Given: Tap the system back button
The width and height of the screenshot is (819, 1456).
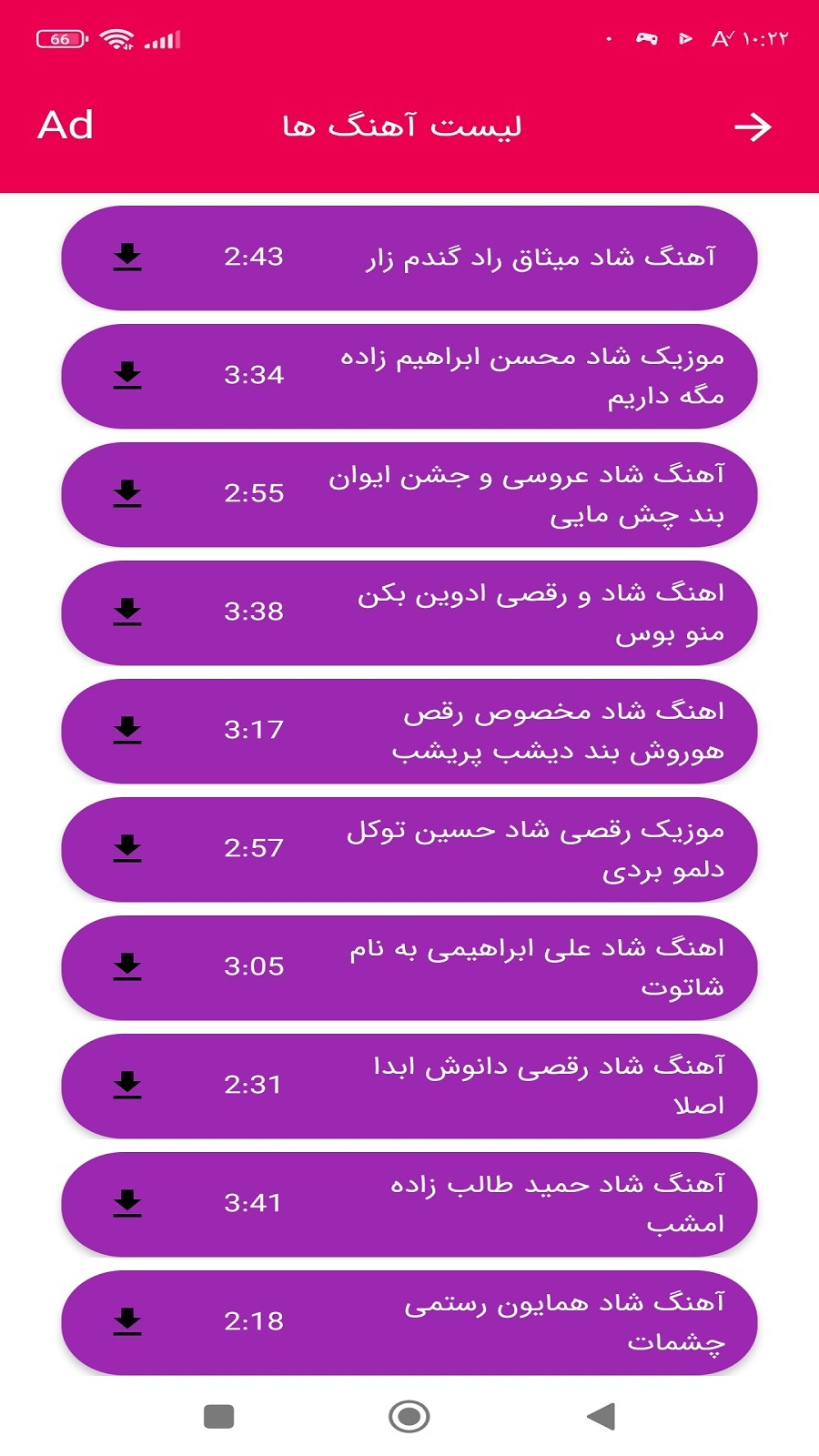Looking at the screenshot, I should tap(601, 1416).
